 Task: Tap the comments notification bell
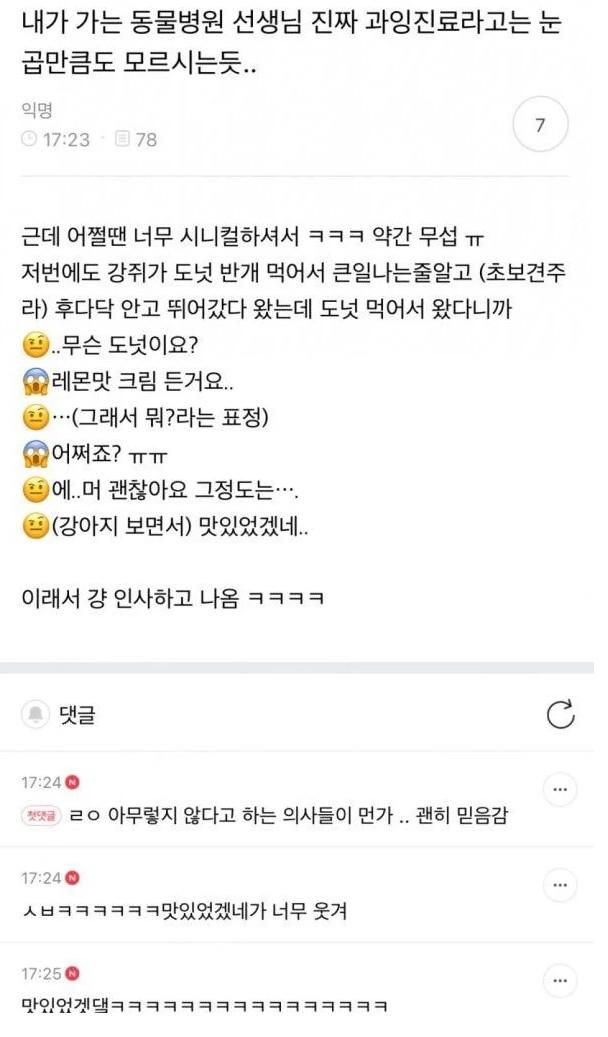(x=37, y=714)
